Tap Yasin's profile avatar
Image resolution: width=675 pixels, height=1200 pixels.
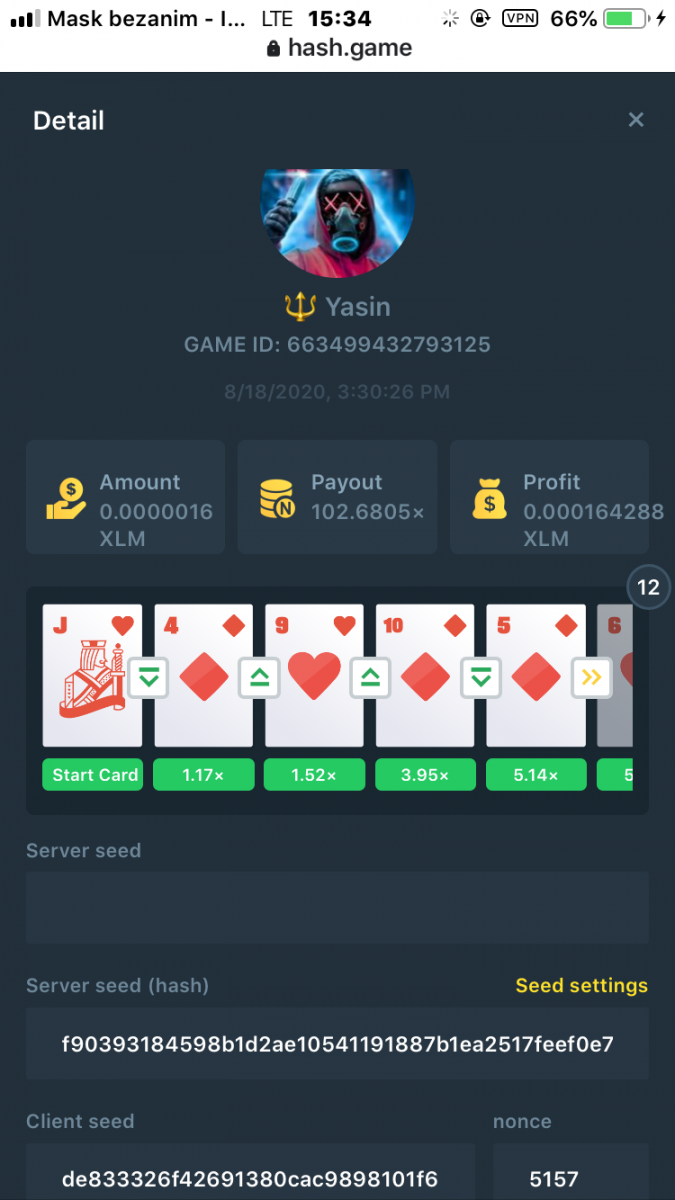[337, 222]
